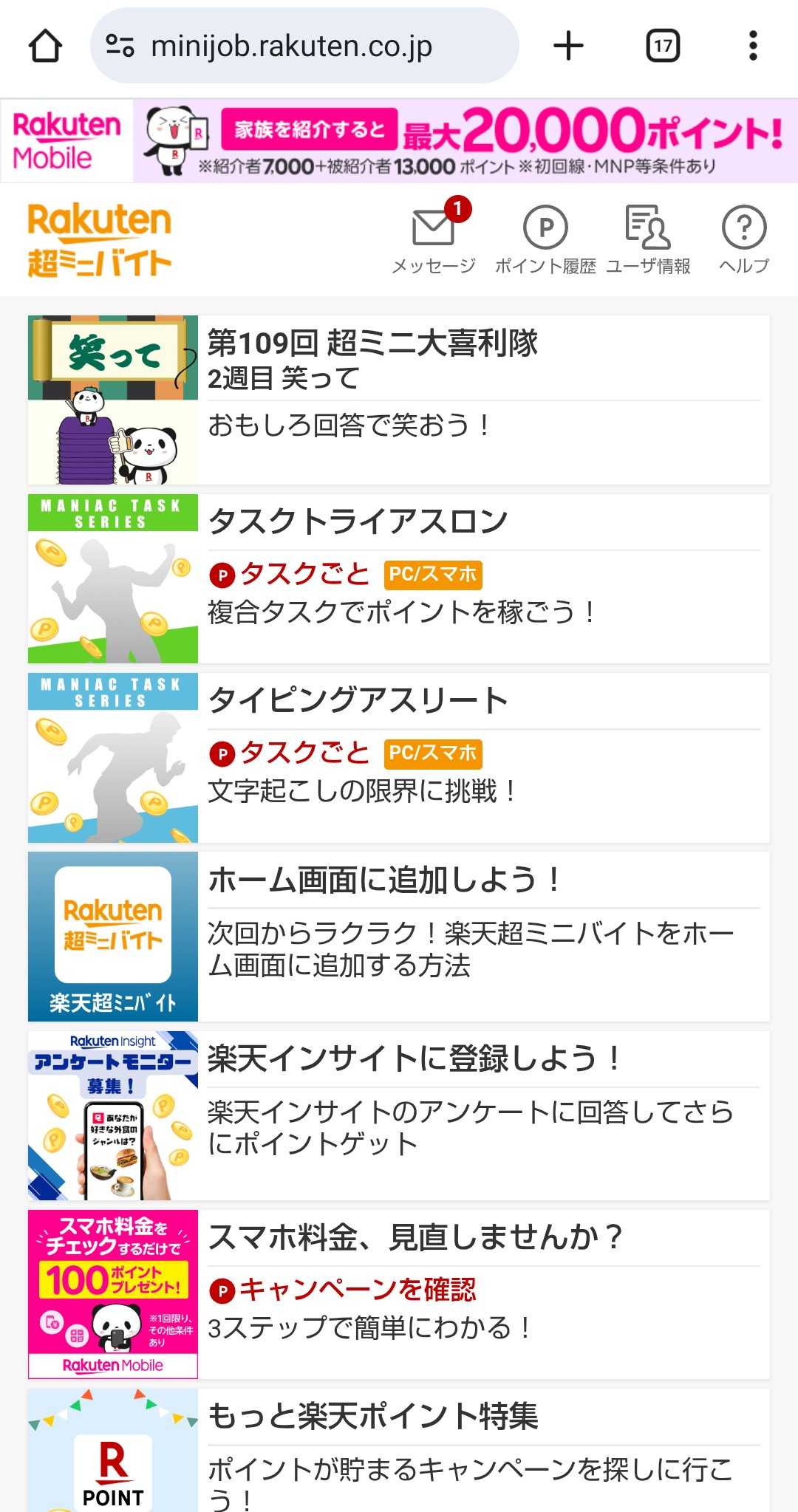Open the Rakuten Mobile 20,000 point banner
The width and height of the screenshot is (798, 1512).
click(399, 141)
